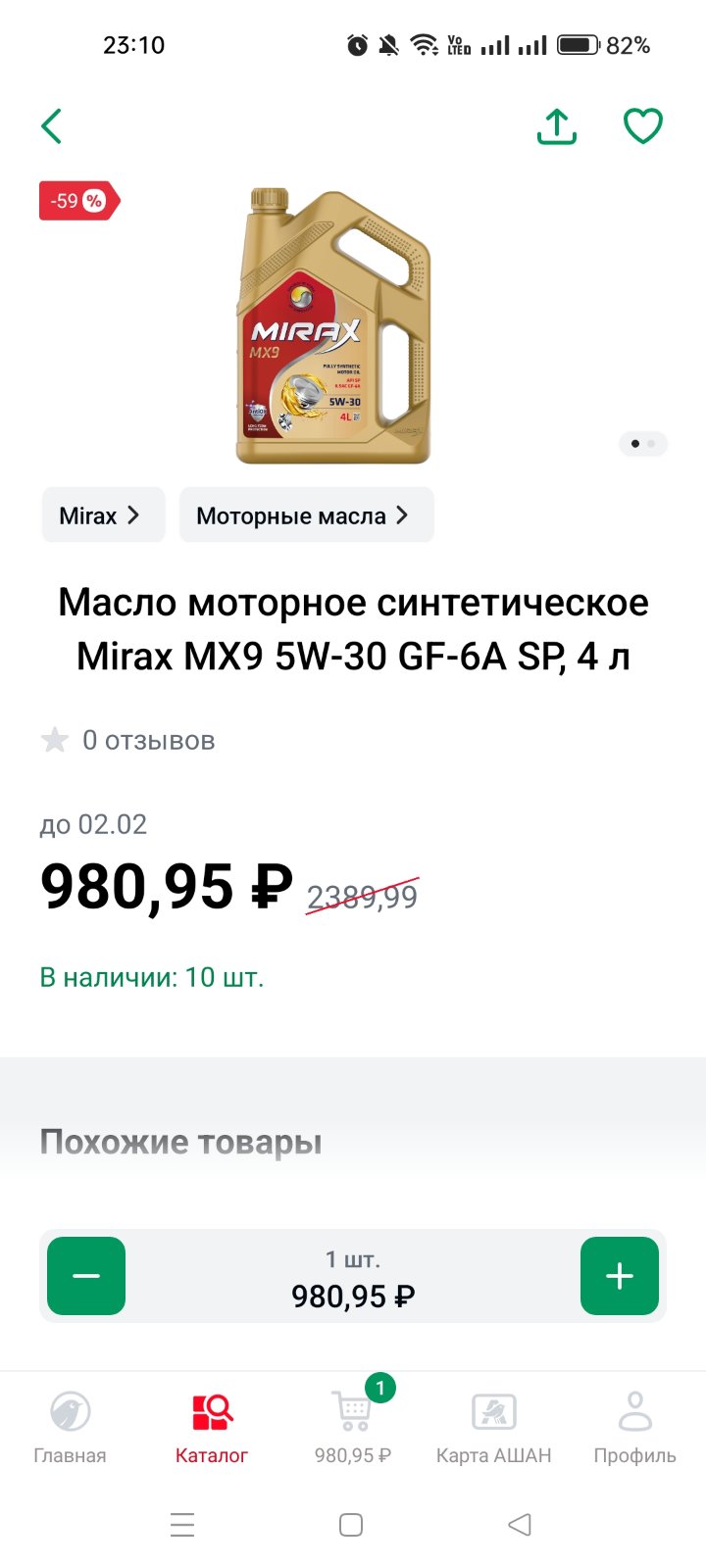Open the Каталог tab
706x1568 pixels.
[x=212, y=1427]
